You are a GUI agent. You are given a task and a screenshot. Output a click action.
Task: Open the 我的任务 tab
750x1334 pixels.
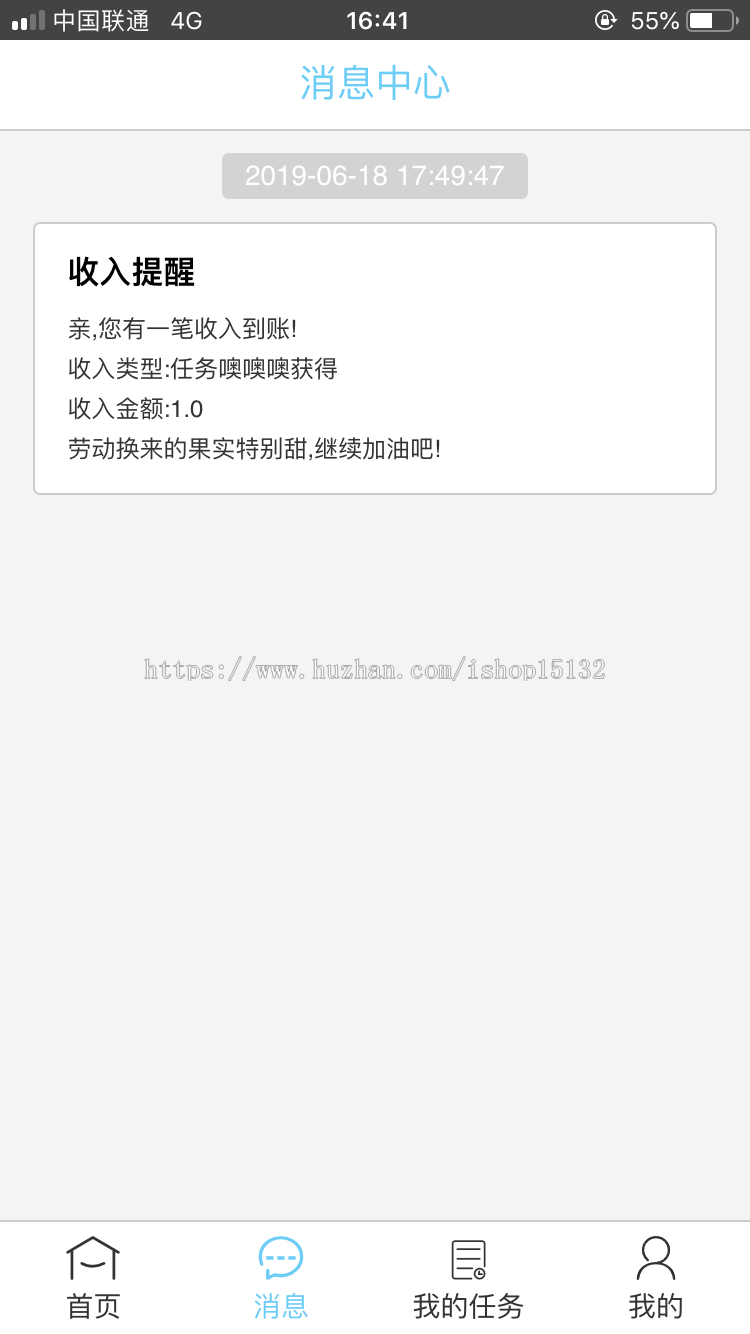466,1305
